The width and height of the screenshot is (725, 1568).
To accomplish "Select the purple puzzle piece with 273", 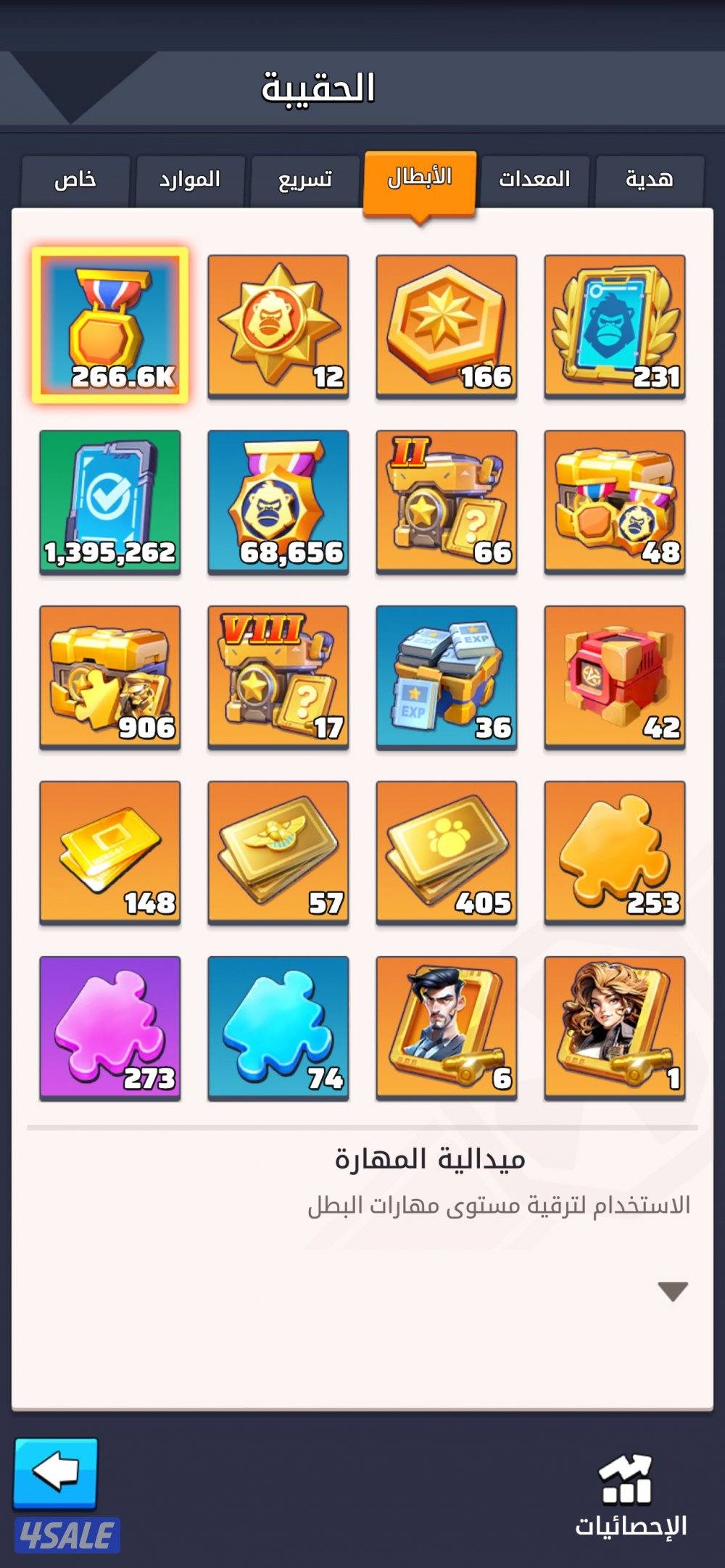I will (110, 1027).
